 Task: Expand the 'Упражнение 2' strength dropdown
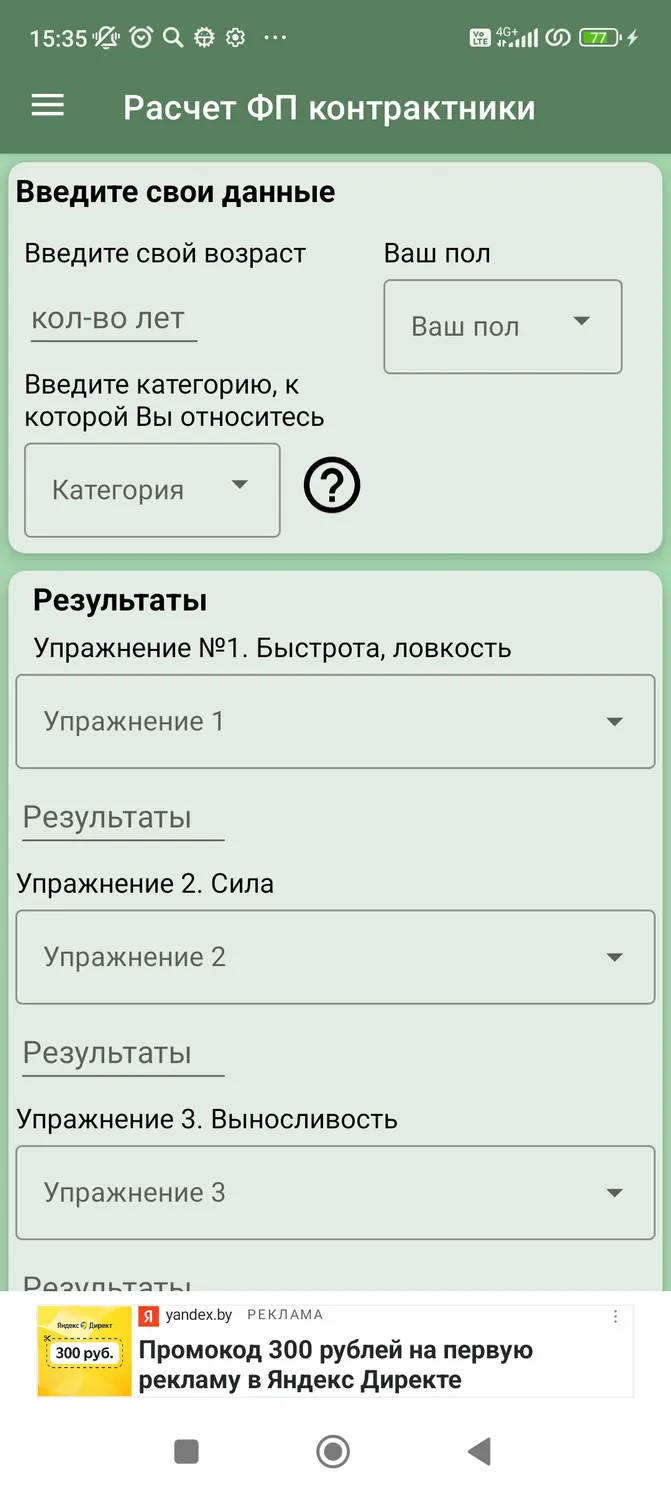335,957
